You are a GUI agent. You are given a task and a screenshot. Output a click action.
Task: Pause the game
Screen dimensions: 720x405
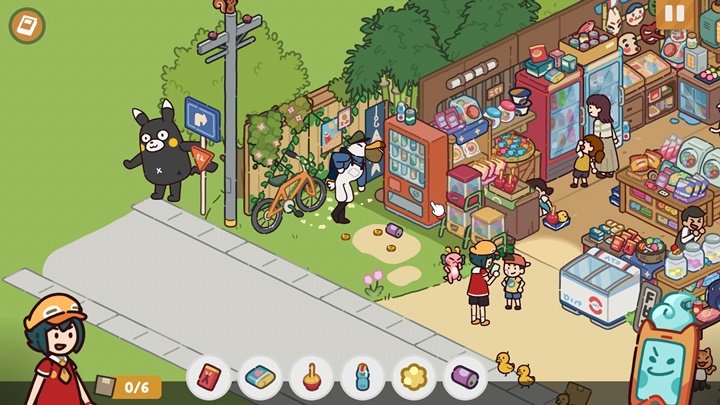pos(674,14)
